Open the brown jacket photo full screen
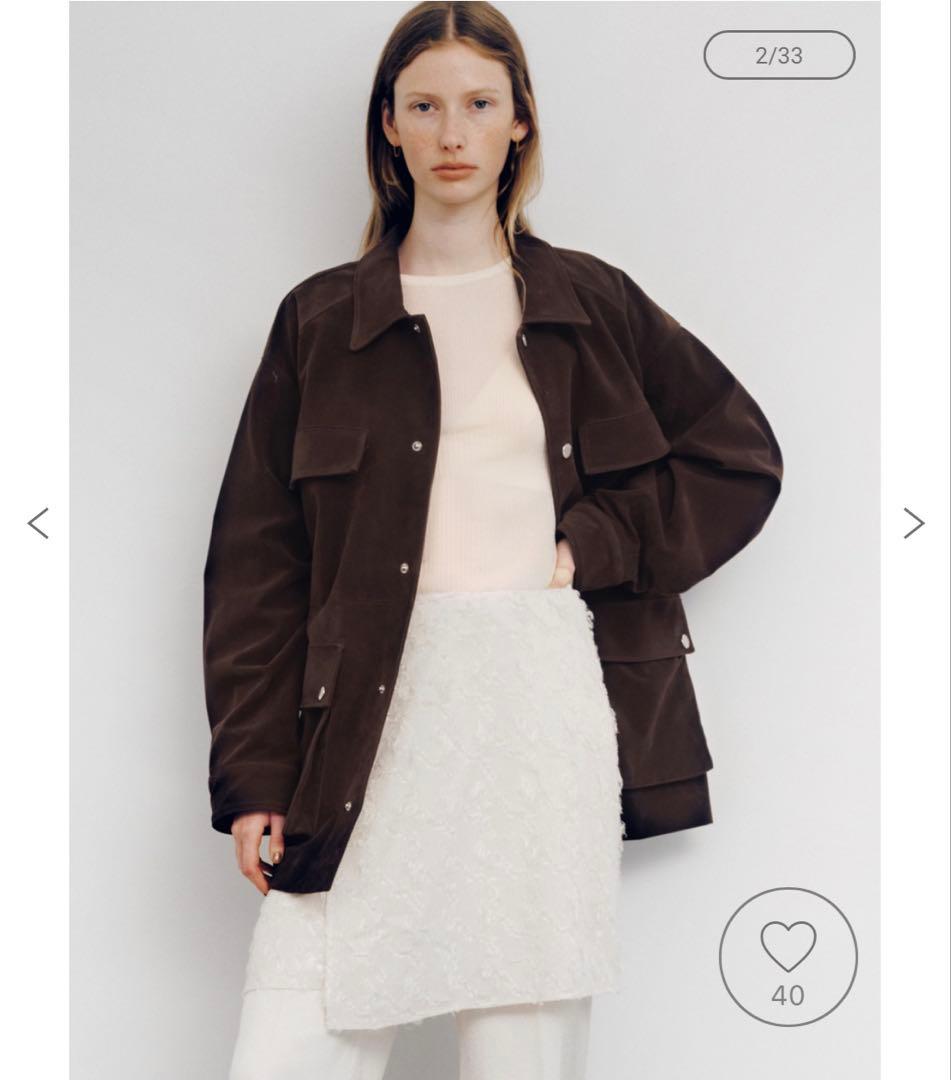Viewport: 951px width, 1080px height. point(475,540)
